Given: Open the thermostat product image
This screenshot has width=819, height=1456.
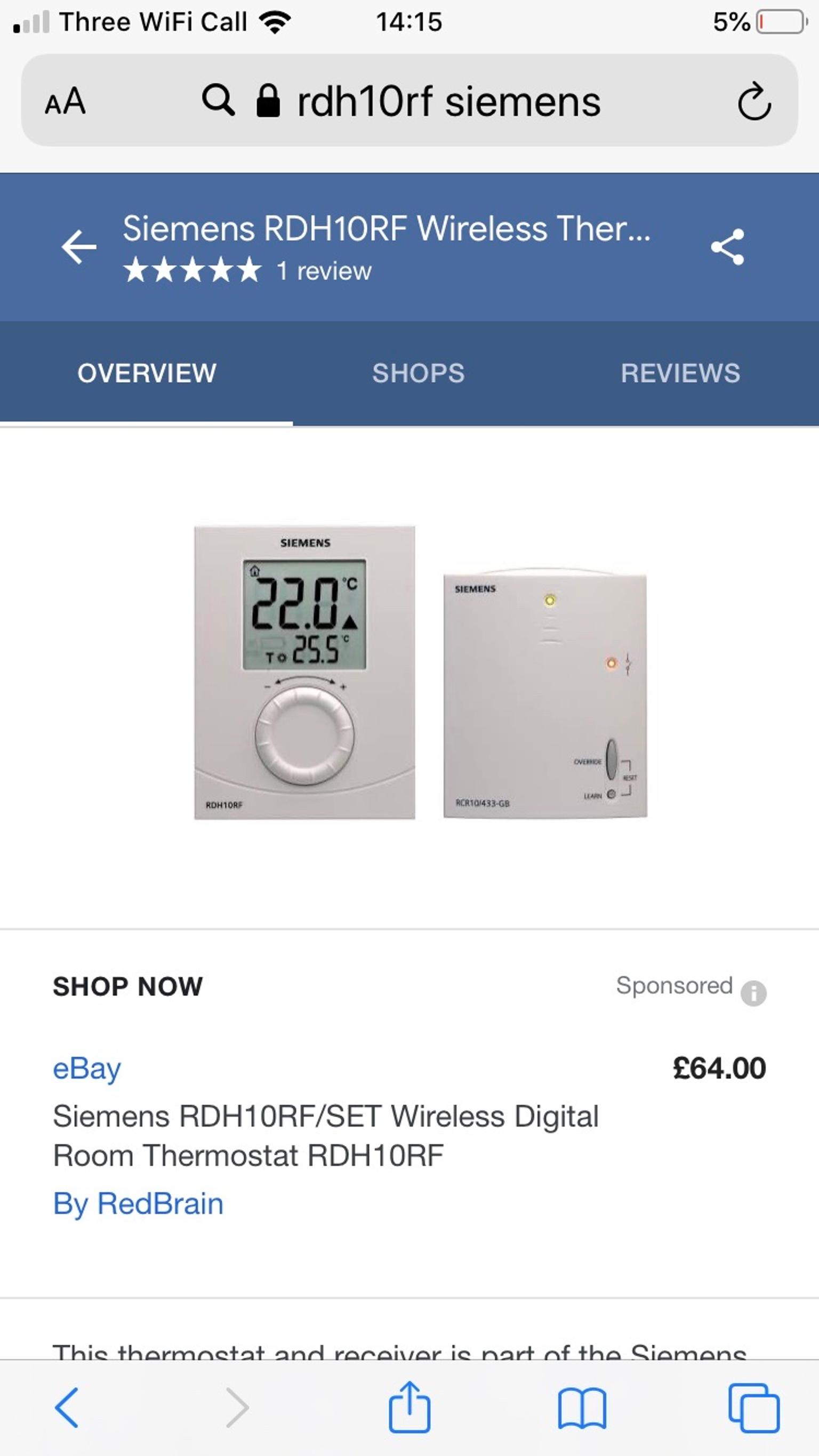Looking at the screenshot, I should tap(420, 673).
